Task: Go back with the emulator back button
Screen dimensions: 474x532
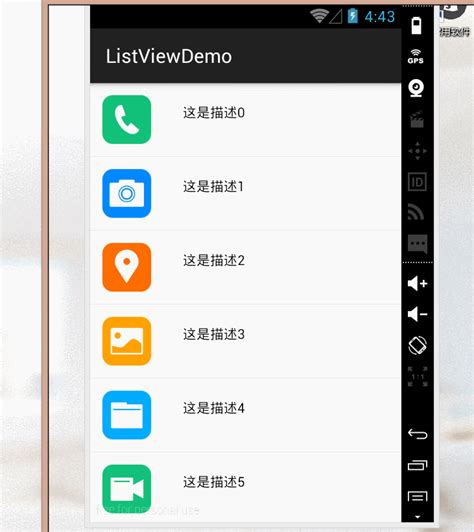Action: 418,434
